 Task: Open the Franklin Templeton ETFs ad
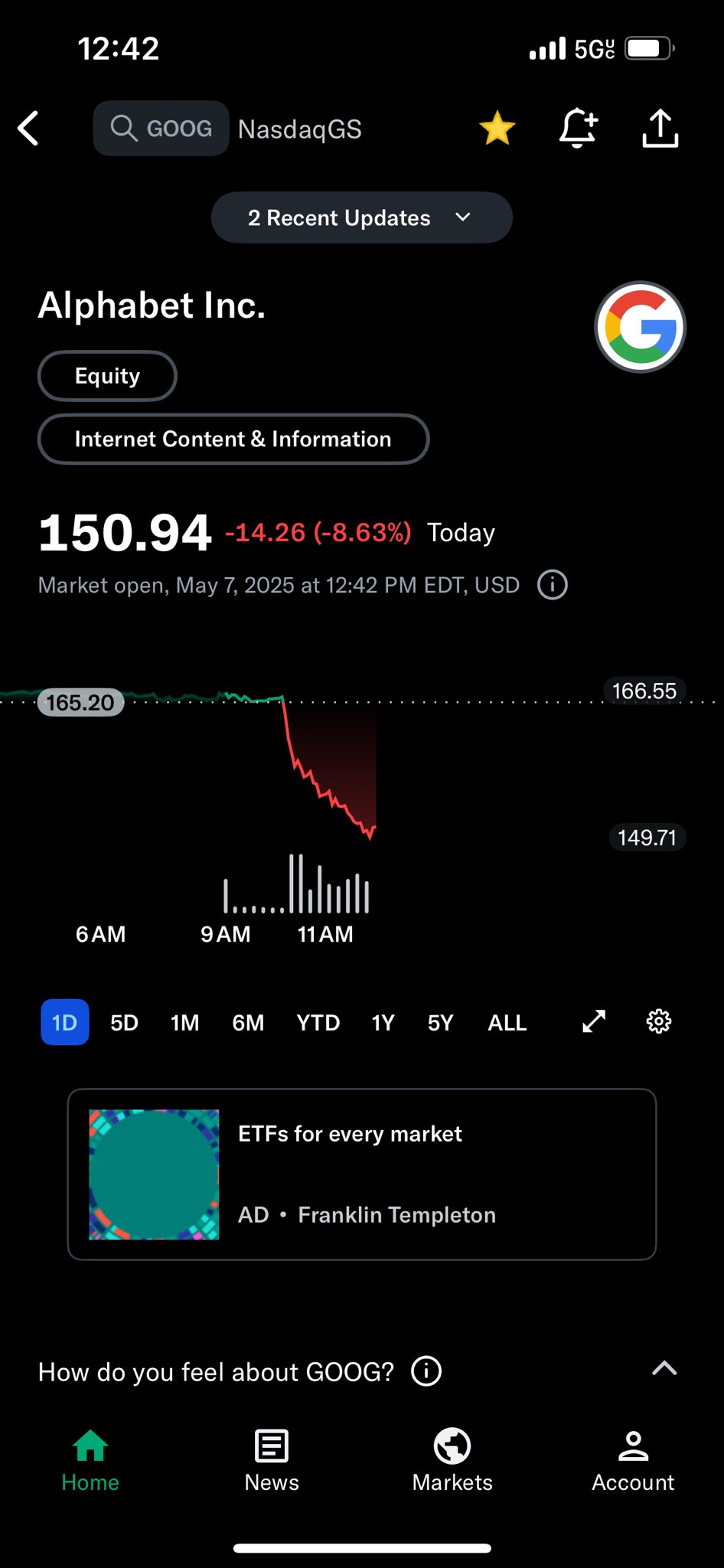pyautogui.click(x=361, y=1174)
